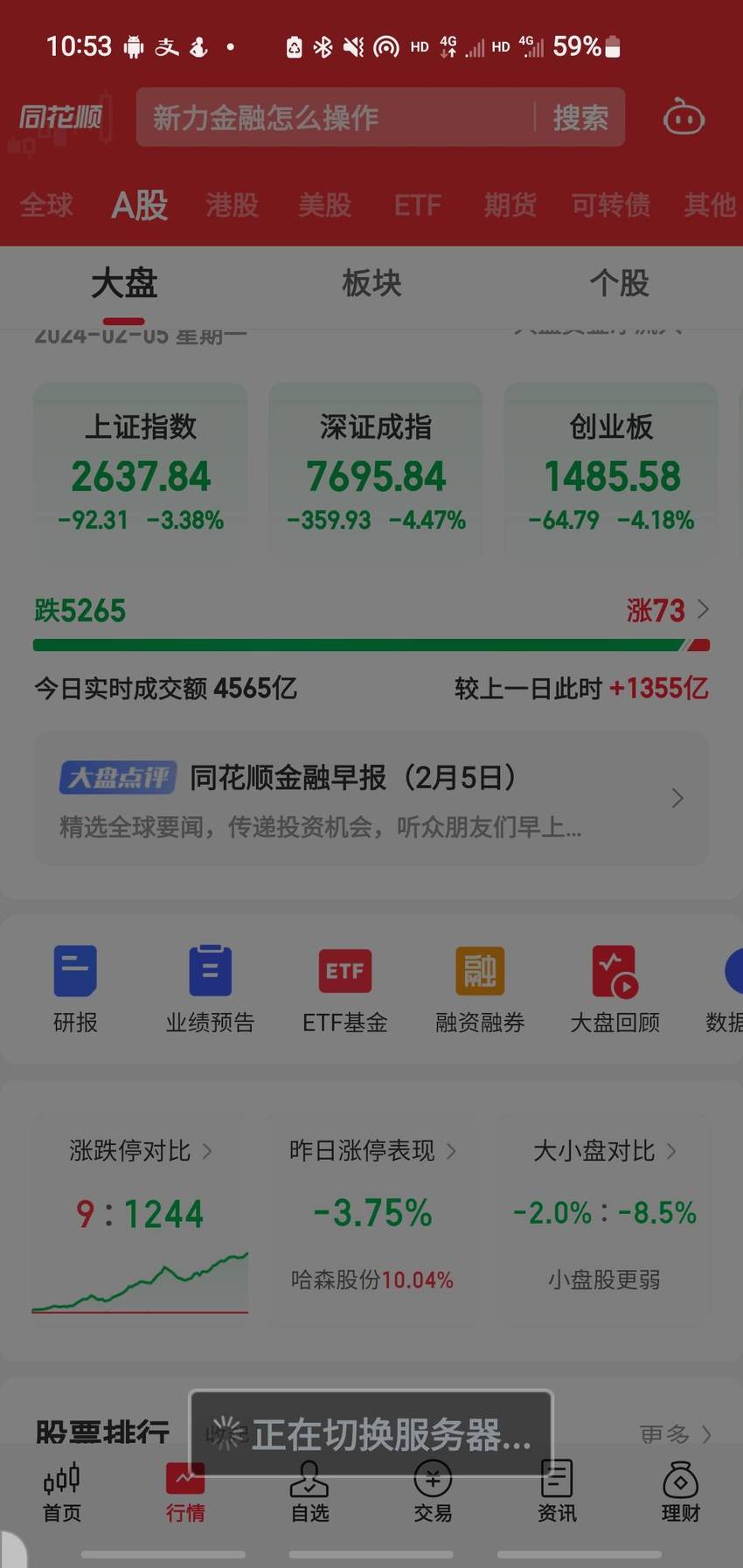Open the 同花顺金融早报 morning report

point(371,799)
